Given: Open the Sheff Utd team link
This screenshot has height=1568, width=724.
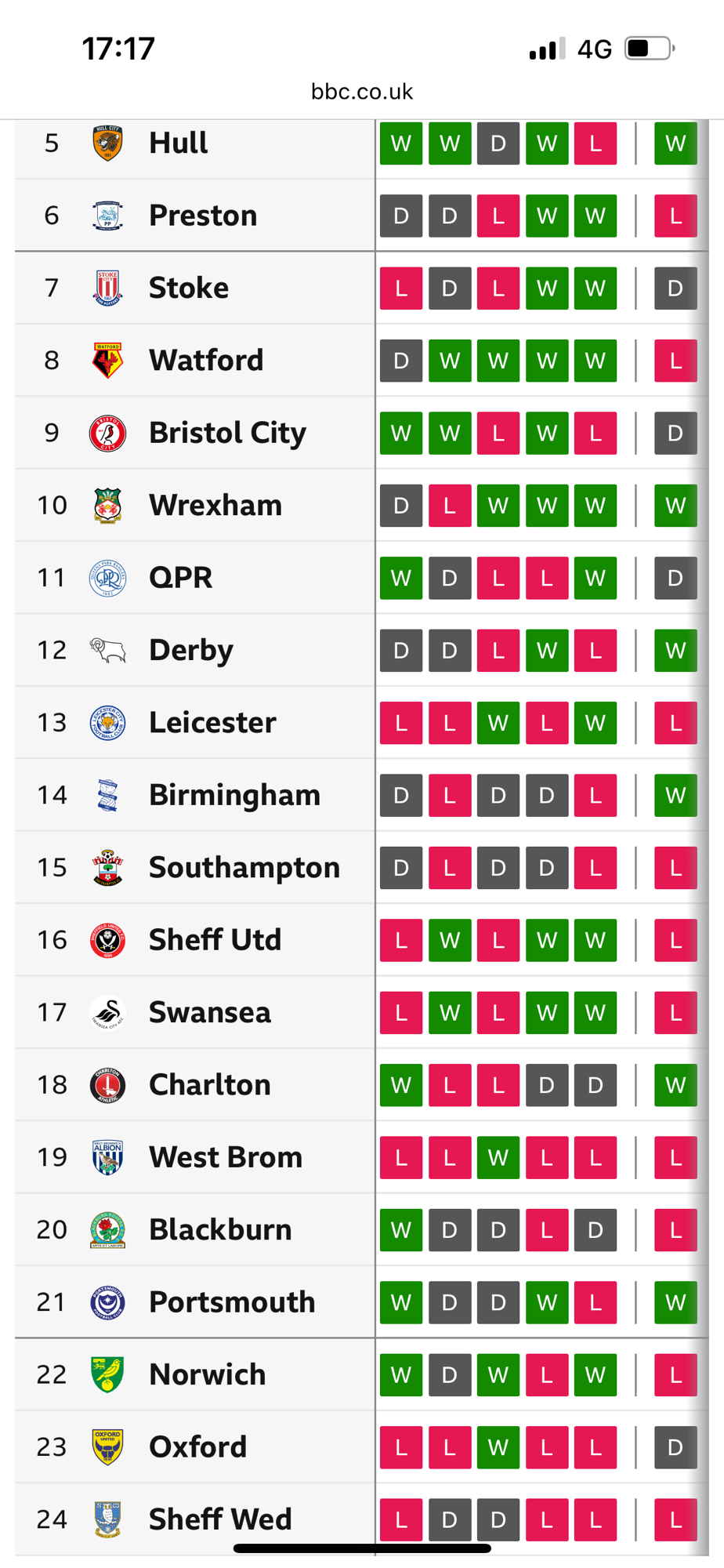Looking at the screenshot, I should [215, 940].
